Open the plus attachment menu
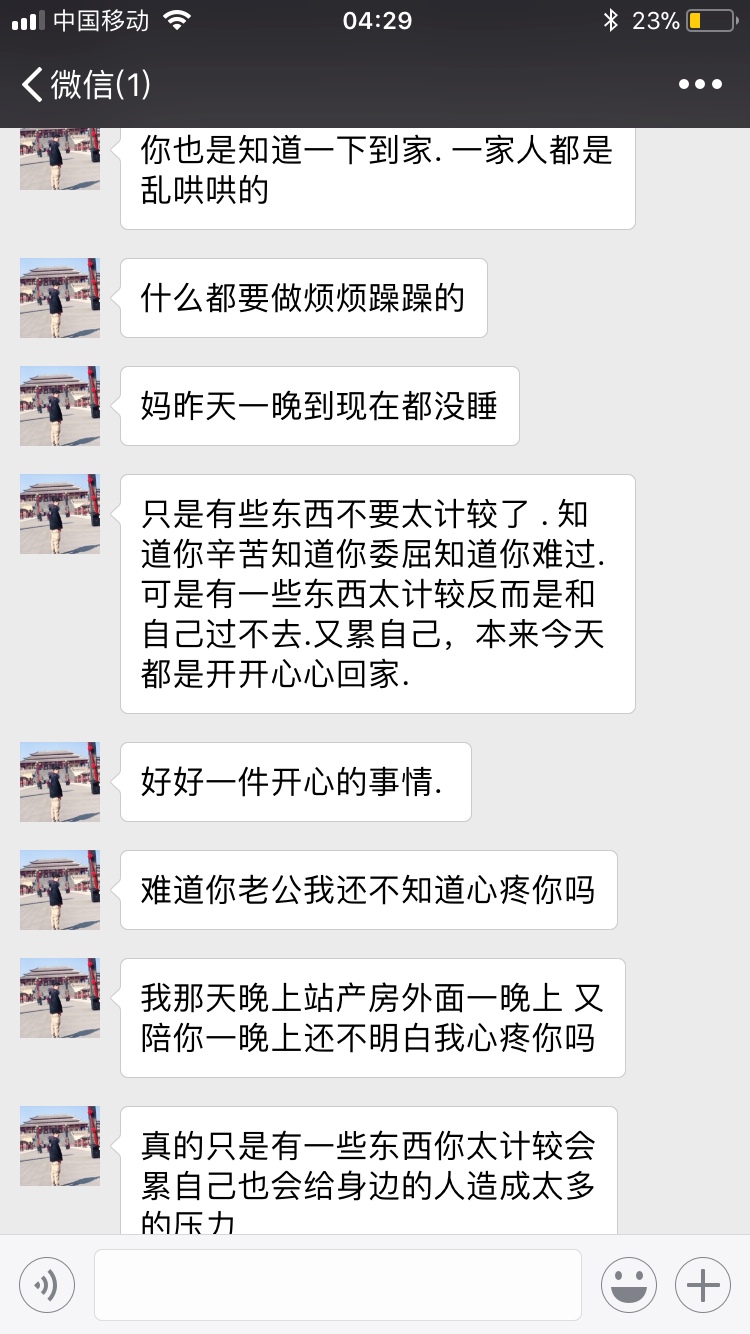750x1334 pixels. coord(703,1285)
